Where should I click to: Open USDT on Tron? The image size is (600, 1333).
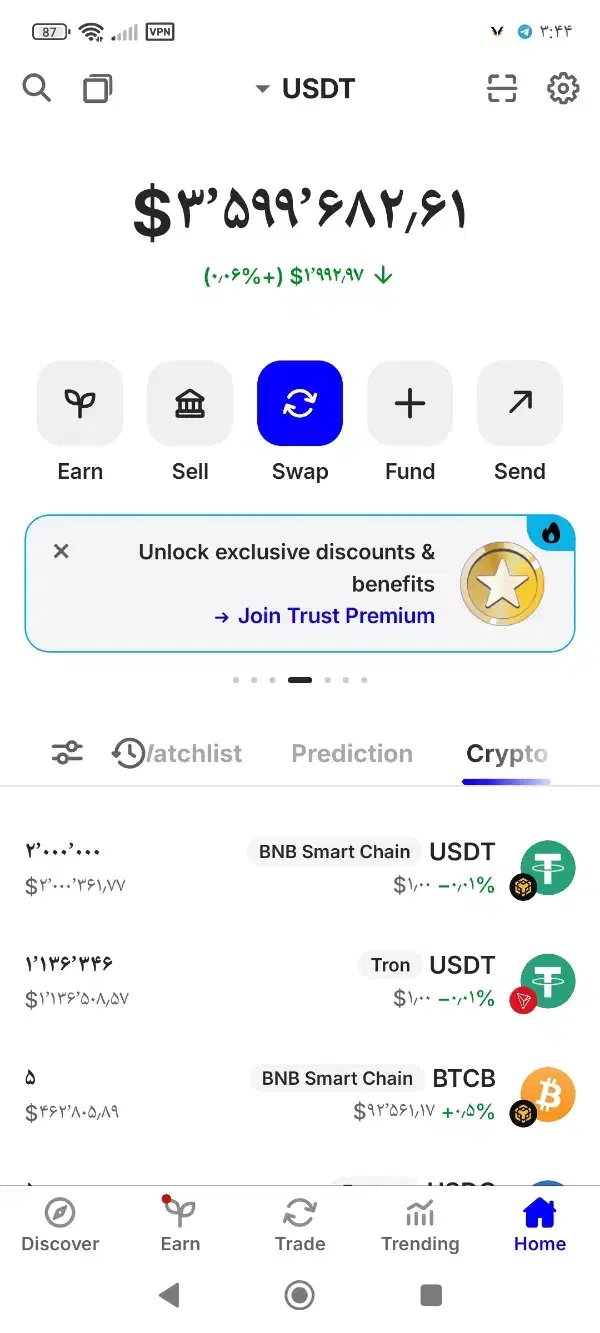pyautogui.click(x=300, y=980)
